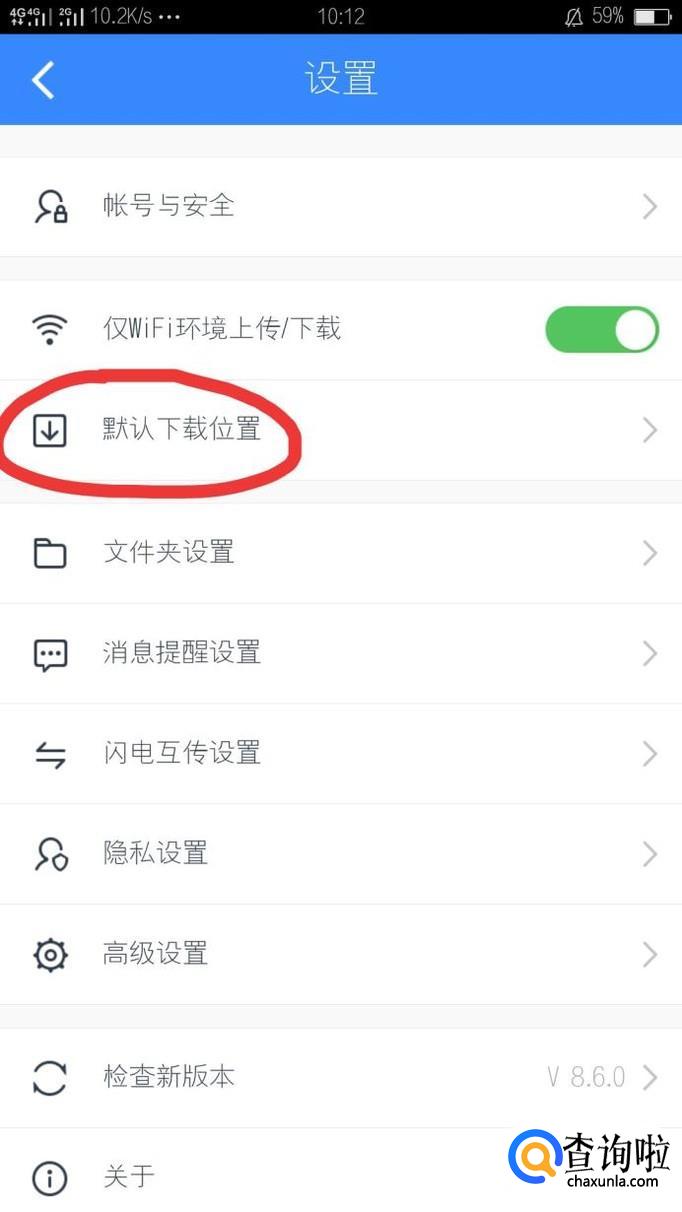Image resolution: width=682 pixels, height=1212 pixels.
Task: Open 高级设置
Action: [x=340, y=954]
